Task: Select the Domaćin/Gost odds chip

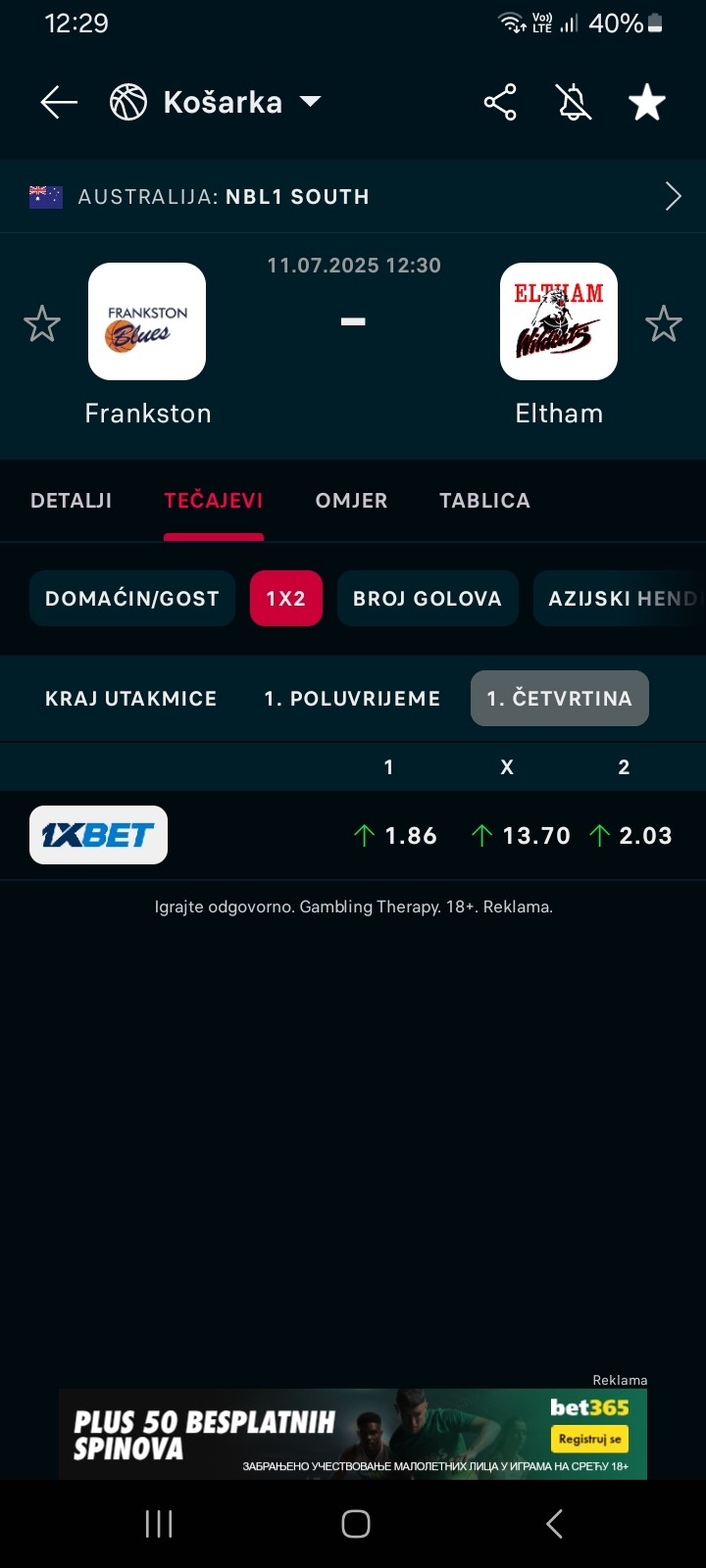Action: point(132,598)
